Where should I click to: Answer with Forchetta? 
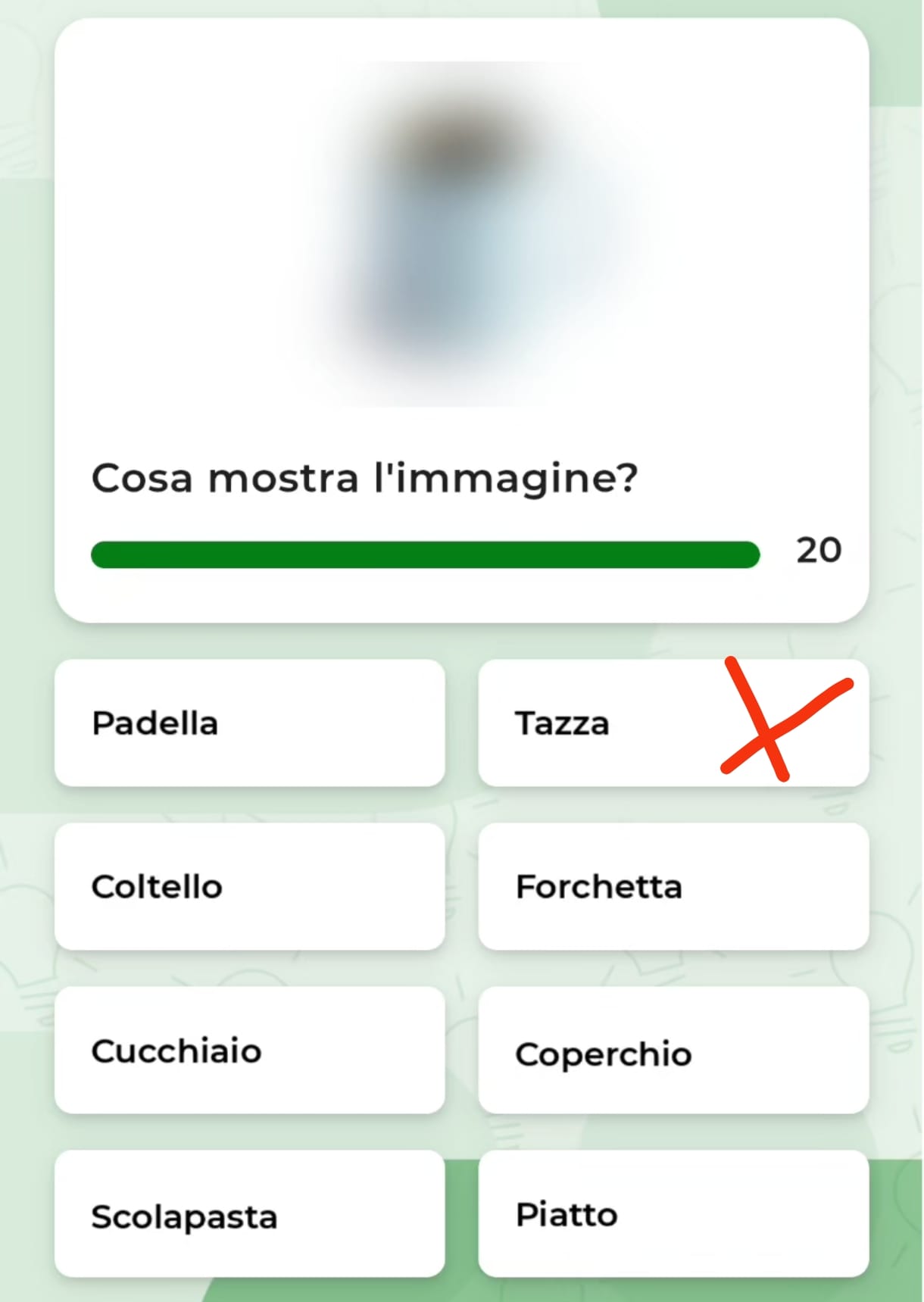click(673, 886)
